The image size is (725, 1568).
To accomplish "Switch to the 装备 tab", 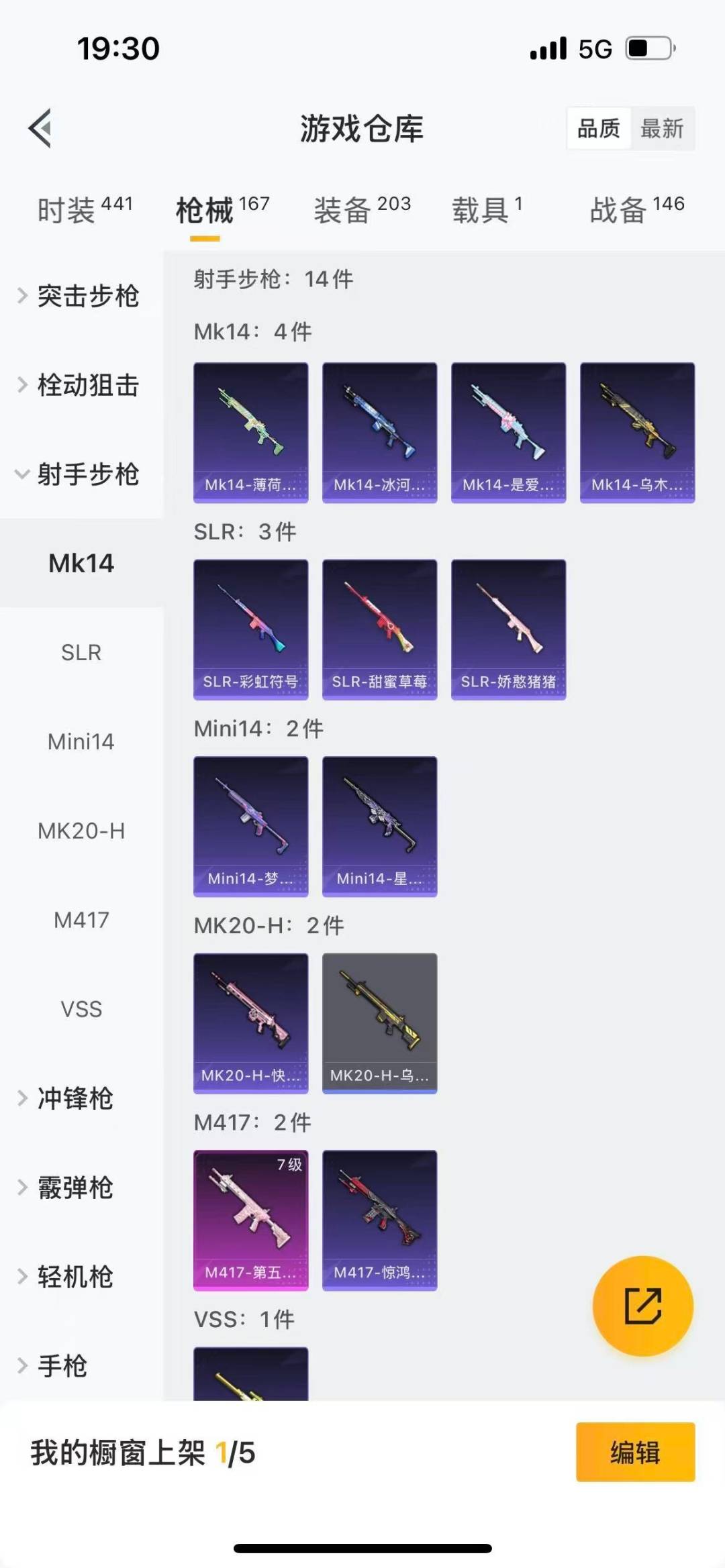I will (362, 210).
